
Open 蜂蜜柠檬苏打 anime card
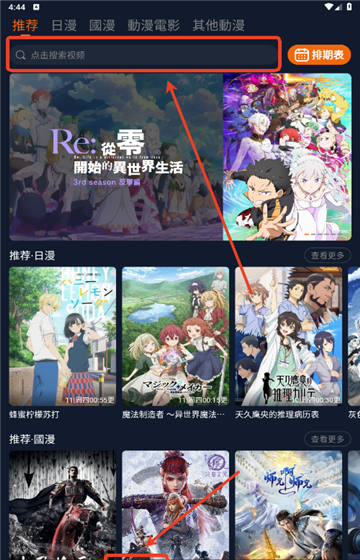(x=62, y=343)
